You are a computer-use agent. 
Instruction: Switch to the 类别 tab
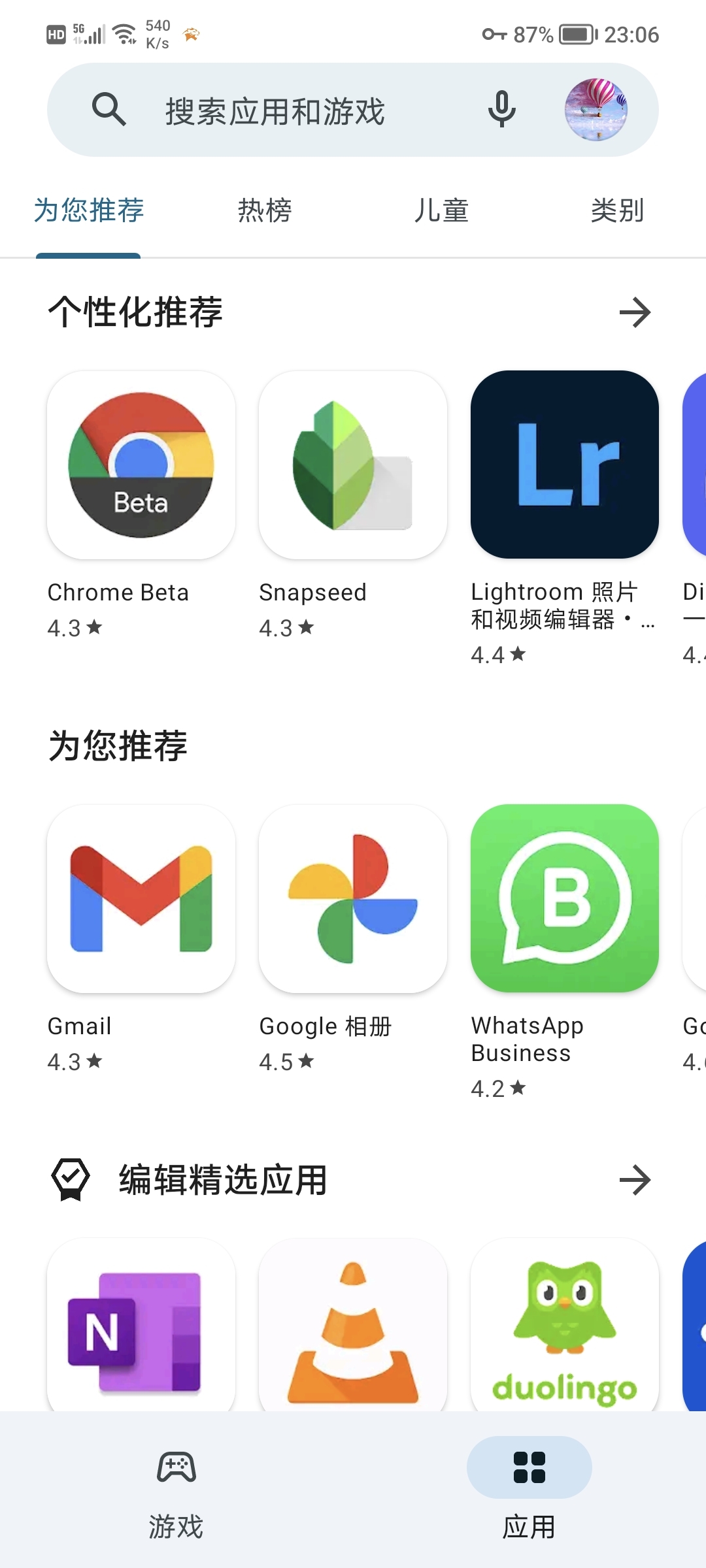[x=617, y=210]
